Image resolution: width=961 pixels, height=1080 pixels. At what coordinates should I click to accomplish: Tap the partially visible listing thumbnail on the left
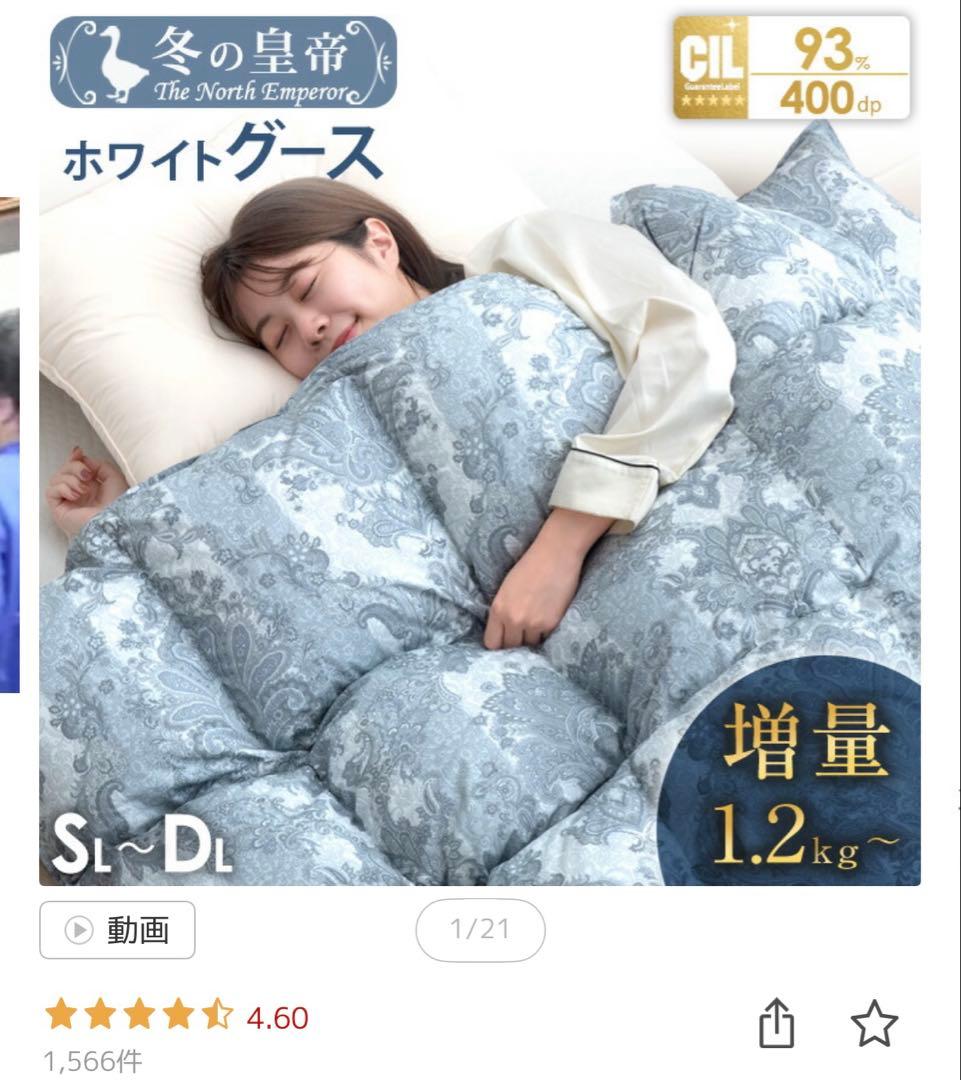[x=10, y=440]
